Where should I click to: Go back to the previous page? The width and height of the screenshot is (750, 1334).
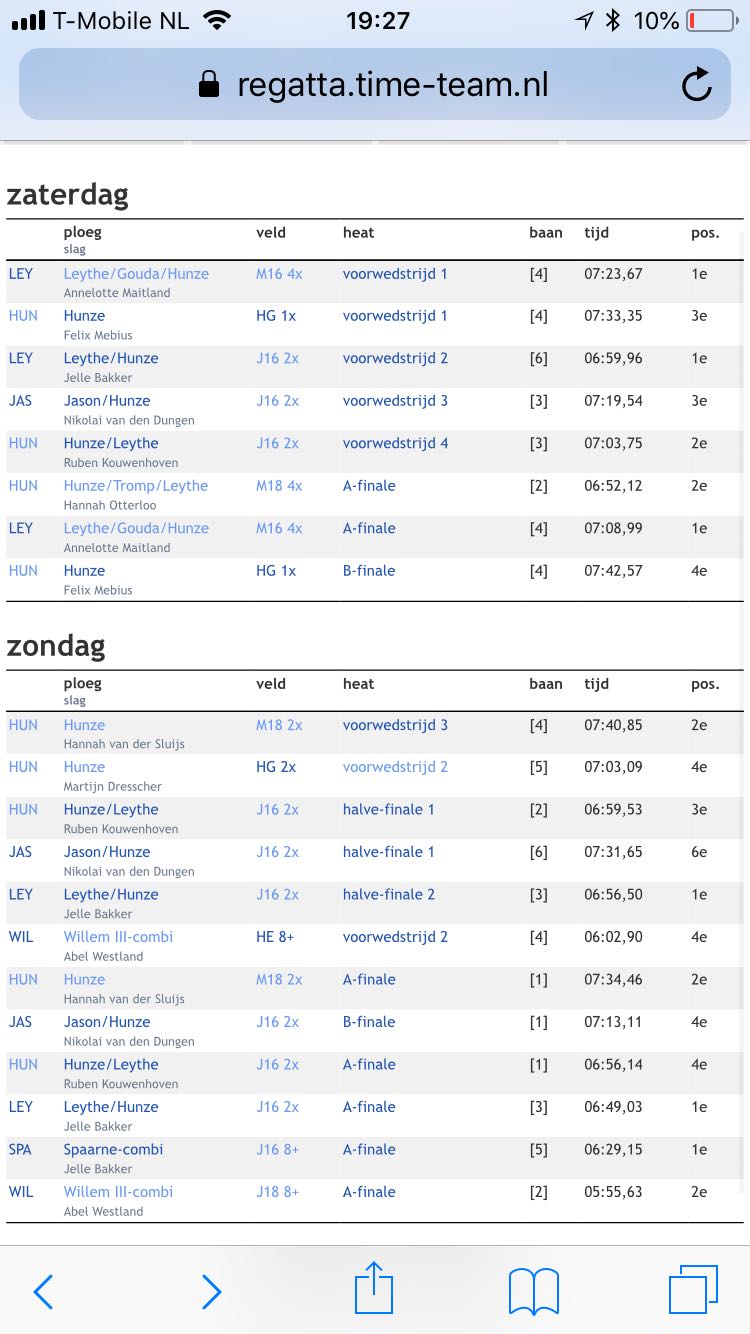(x=43, y=1292)
